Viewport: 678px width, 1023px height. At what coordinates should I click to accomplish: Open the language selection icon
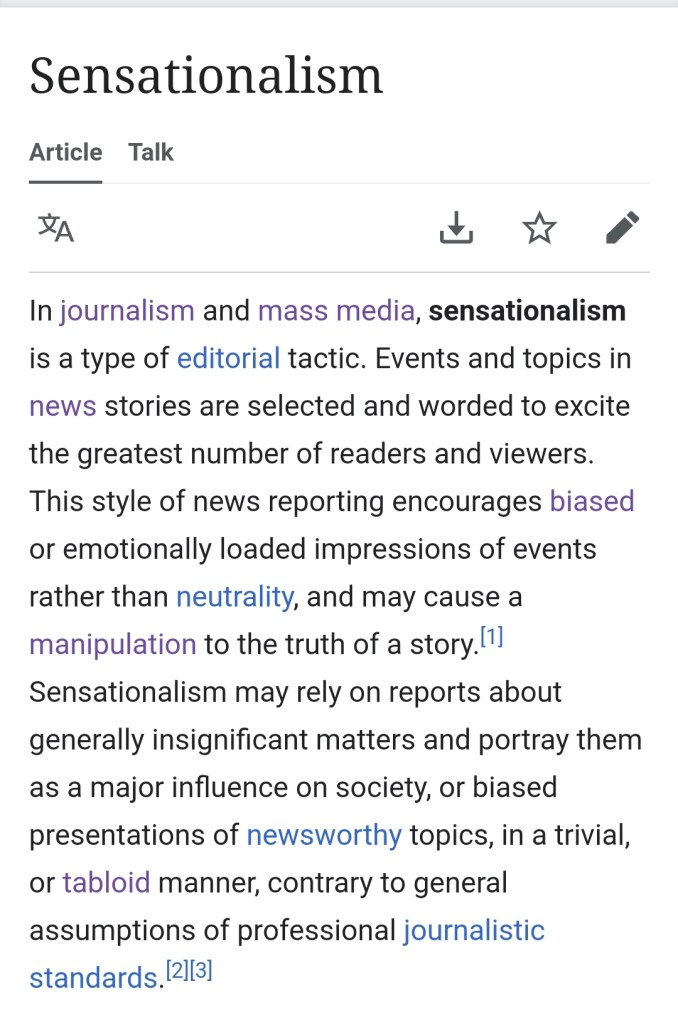56,229
